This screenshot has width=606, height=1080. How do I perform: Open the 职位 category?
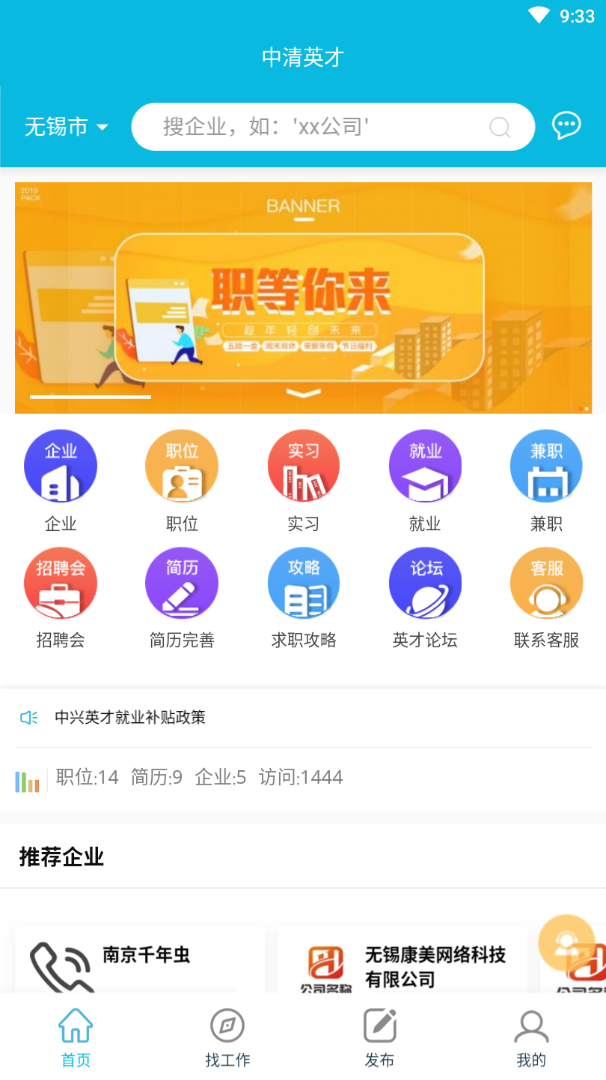(x=181, y=478)
